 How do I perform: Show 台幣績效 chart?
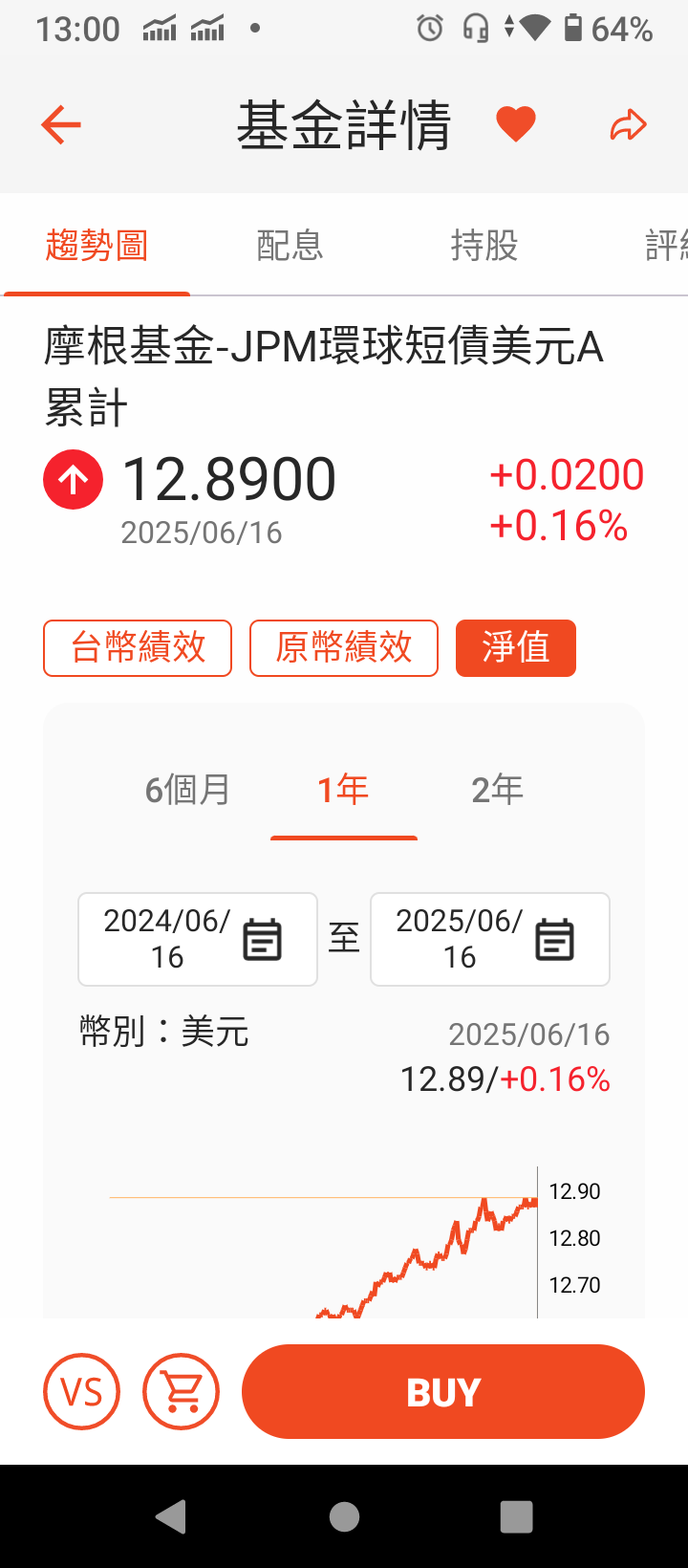pyautogui.click(x=138, y=648)
